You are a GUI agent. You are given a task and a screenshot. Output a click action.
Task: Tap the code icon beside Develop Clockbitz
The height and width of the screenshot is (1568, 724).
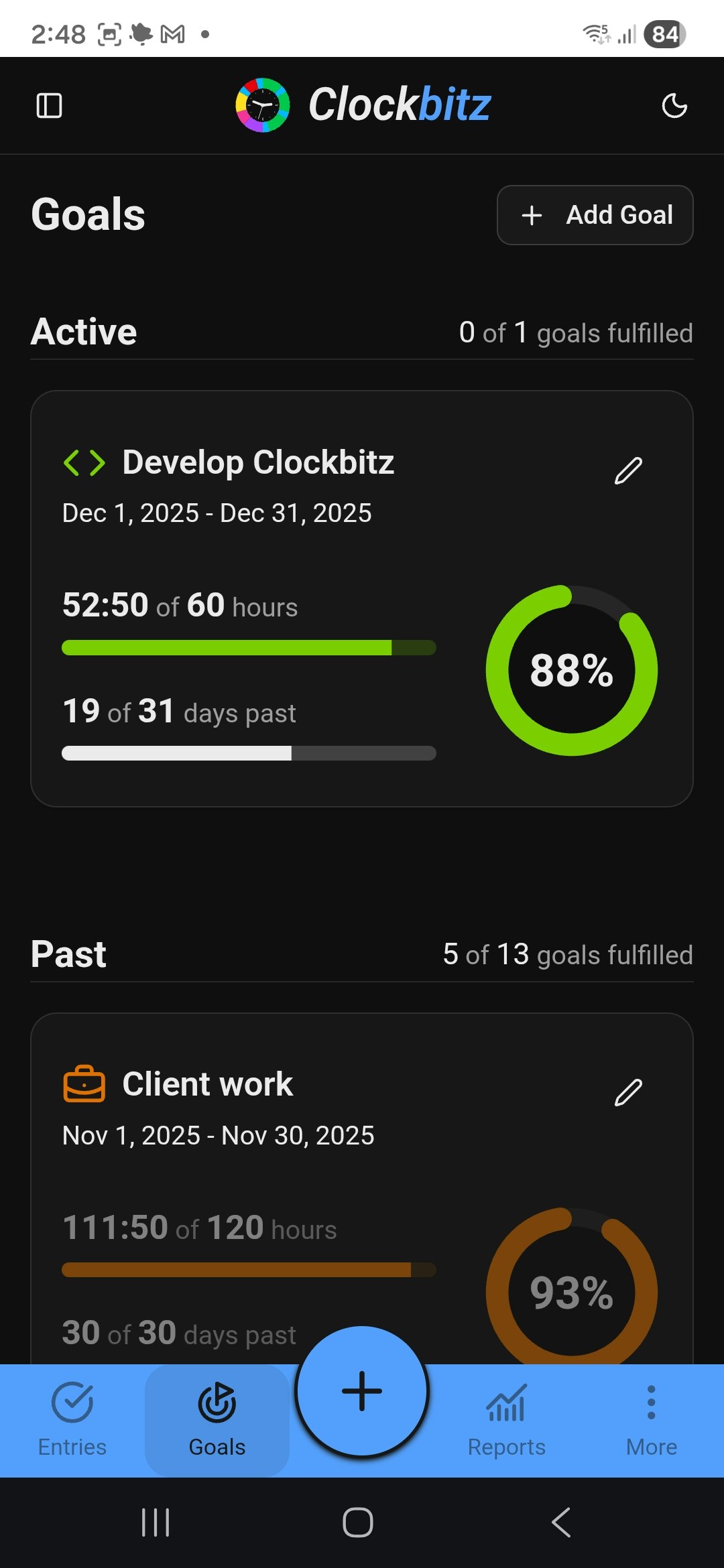84,461
